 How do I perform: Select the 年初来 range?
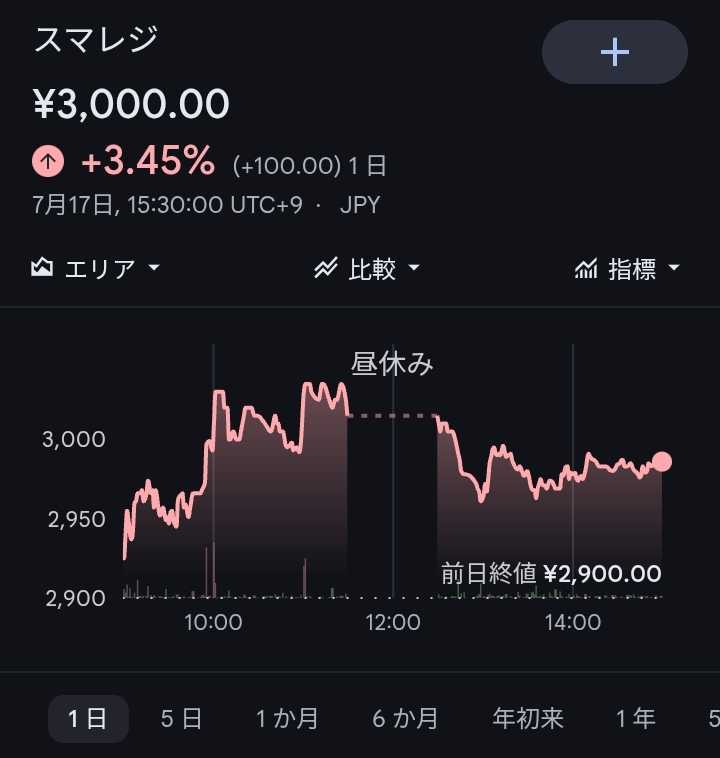click(528, 718)
